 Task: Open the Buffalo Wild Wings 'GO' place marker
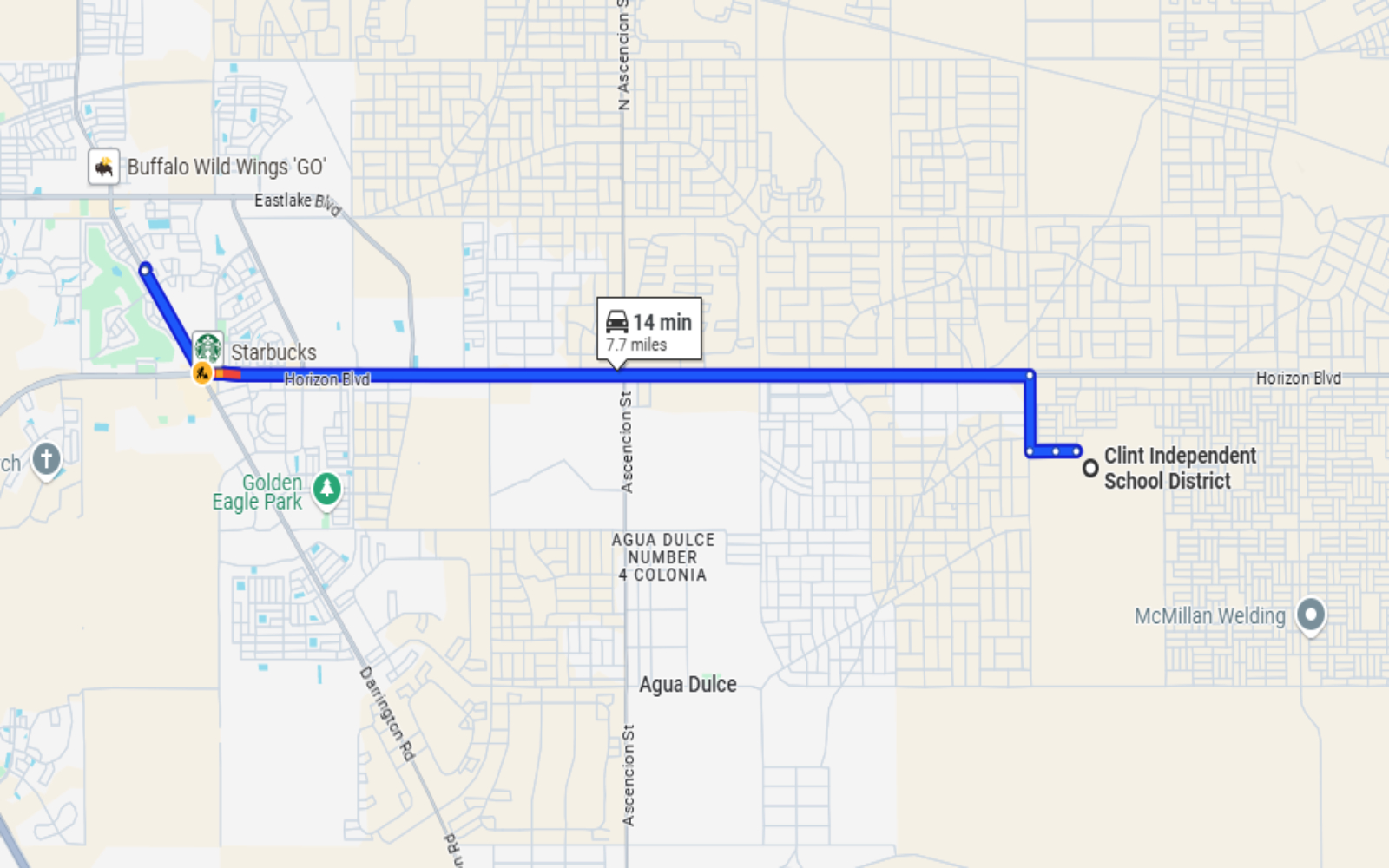(104, 167)
